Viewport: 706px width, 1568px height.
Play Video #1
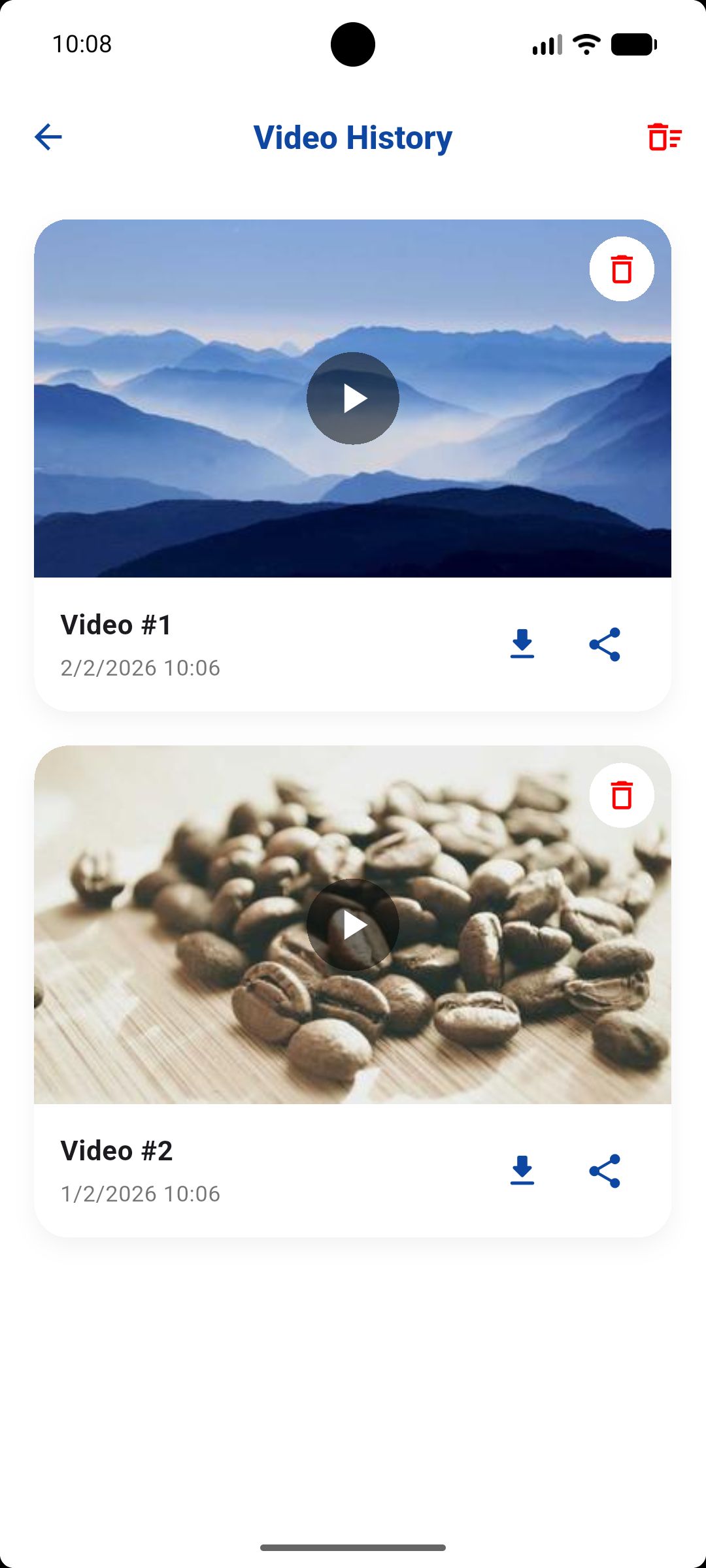point(353,399)
